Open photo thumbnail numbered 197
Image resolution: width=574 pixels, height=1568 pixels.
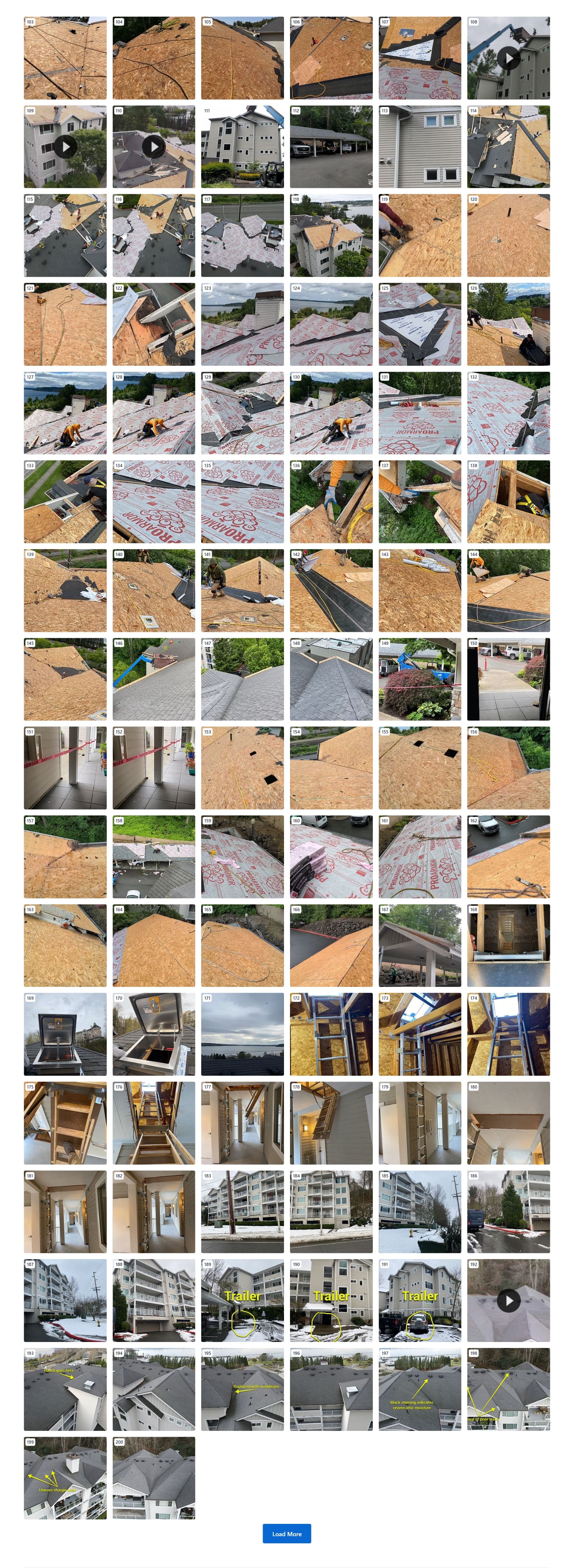(420, 1389)
